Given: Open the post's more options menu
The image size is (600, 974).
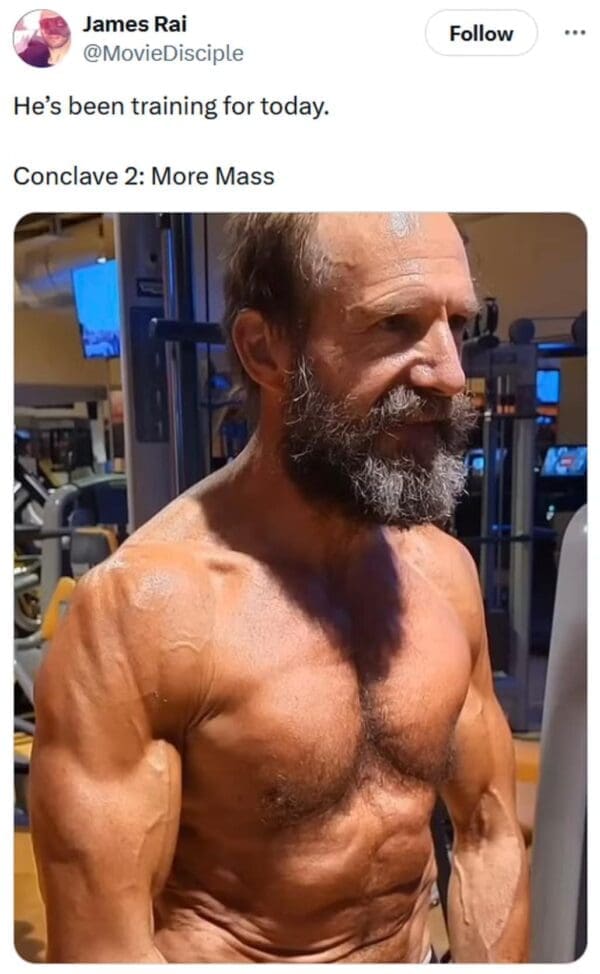Looking at the screenshot, I should 573,32.
